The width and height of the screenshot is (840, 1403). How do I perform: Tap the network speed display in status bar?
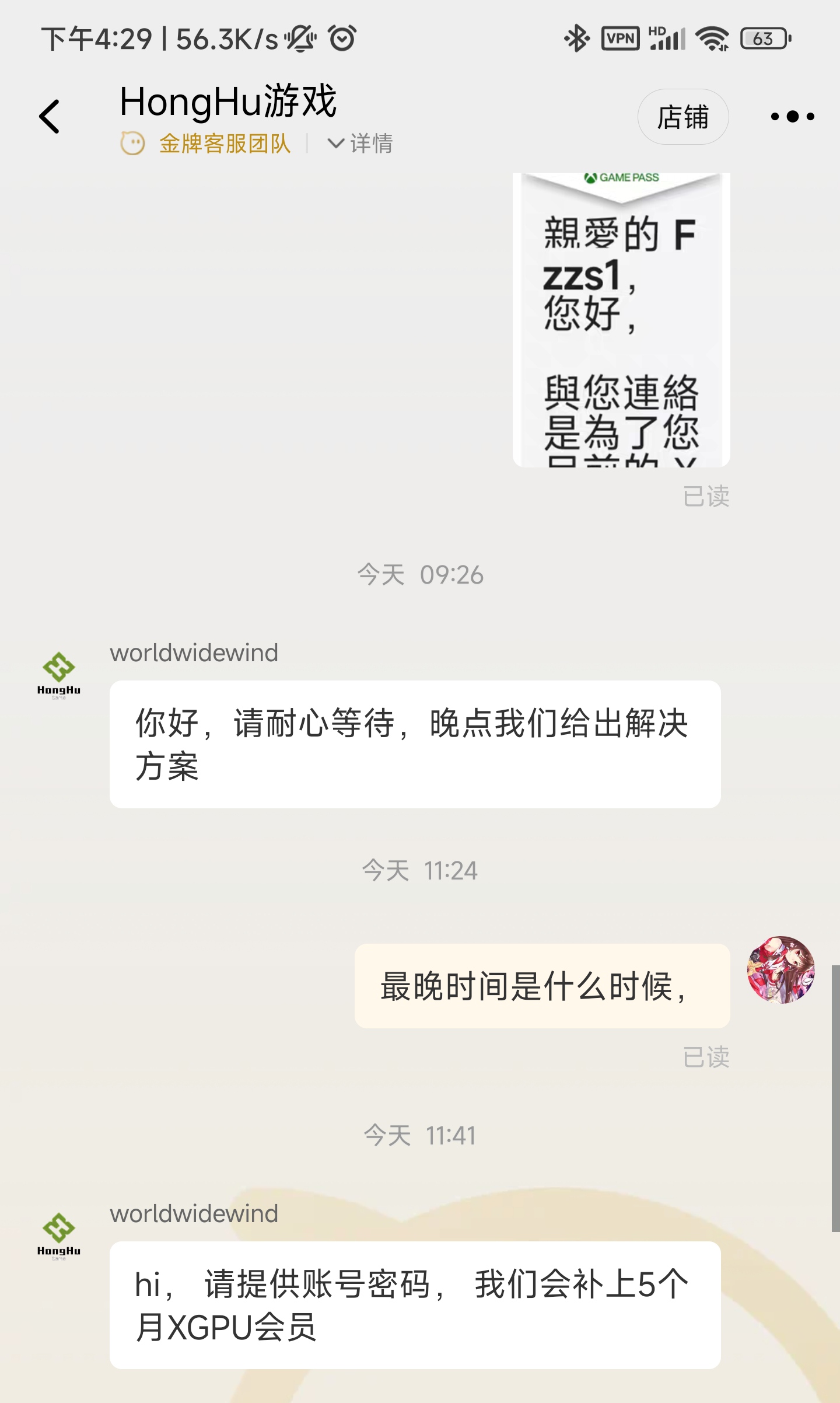click(226, 38)
